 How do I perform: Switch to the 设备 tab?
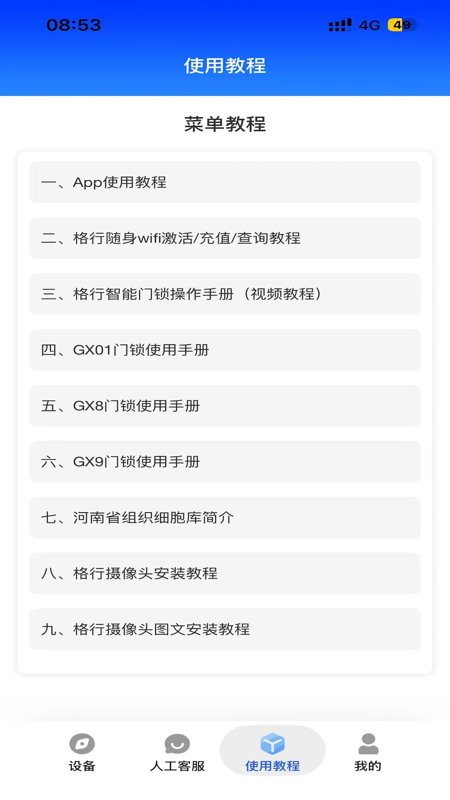tap(82, 752)
